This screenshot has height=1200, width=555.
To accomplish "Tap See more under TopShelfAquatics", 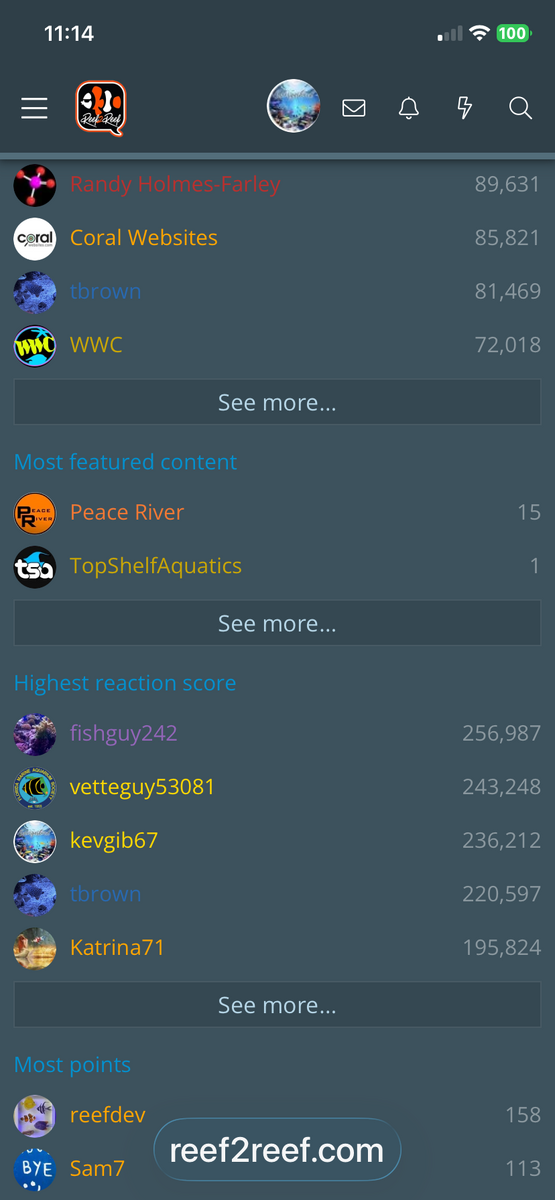I will 277,624.
